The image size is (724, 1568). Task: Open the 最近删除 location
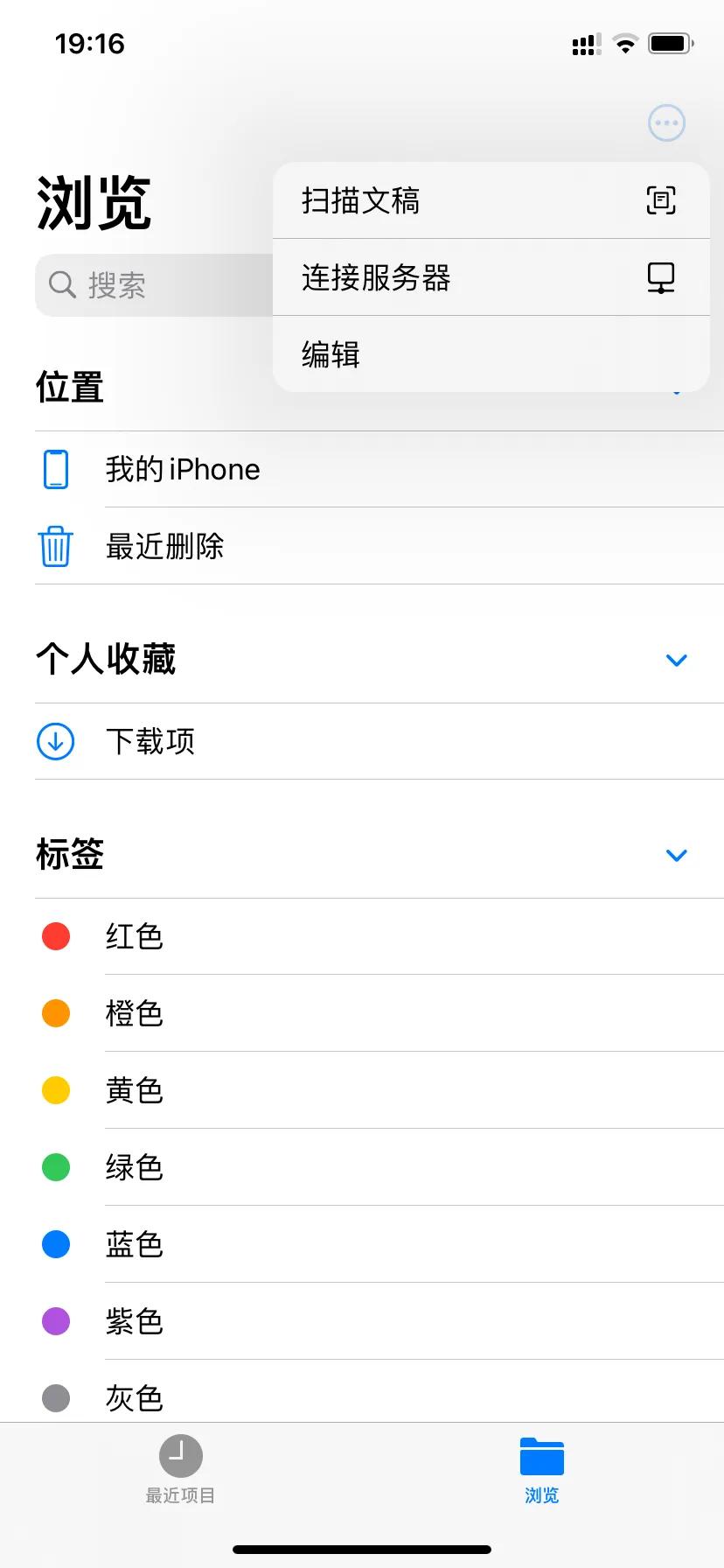point(165,546)
